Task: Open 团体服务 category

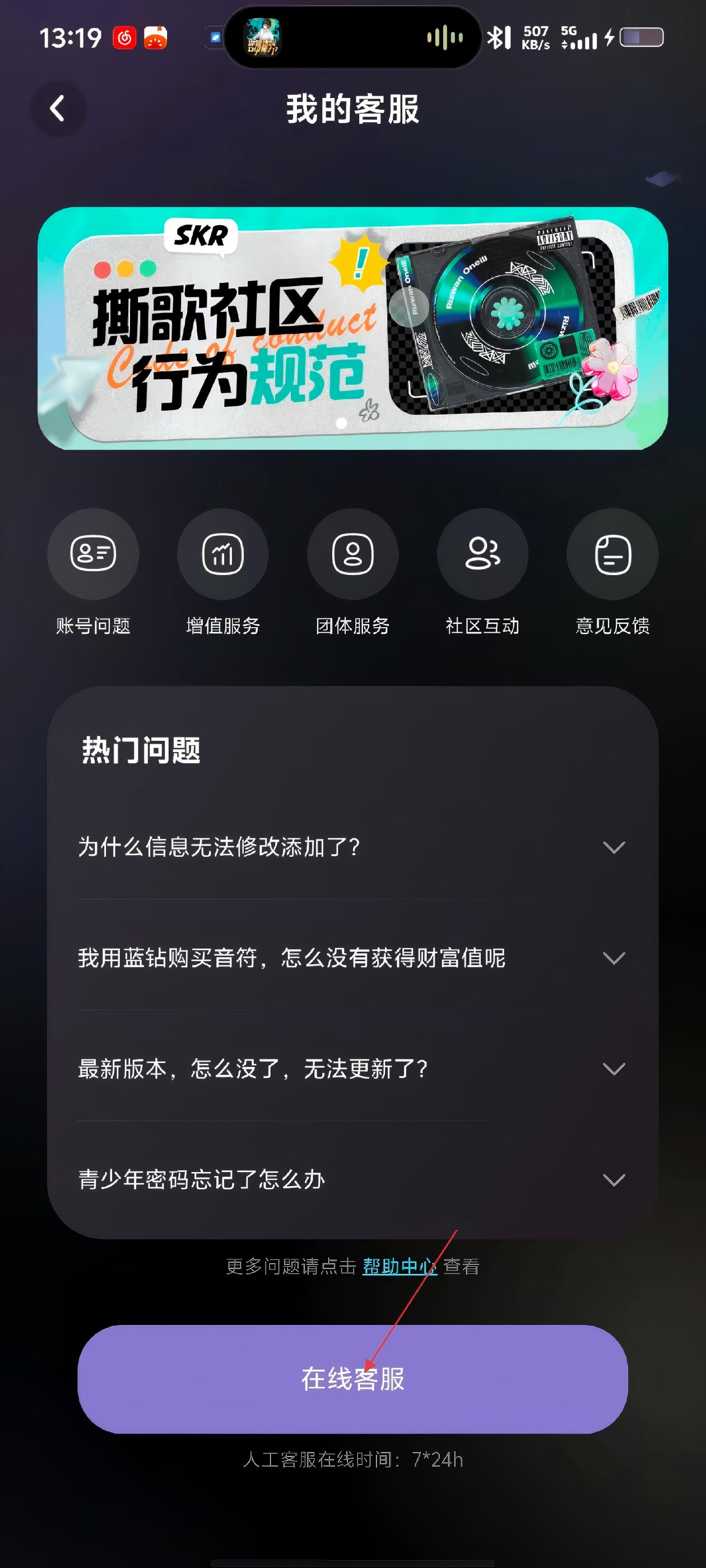Action: 352,554
